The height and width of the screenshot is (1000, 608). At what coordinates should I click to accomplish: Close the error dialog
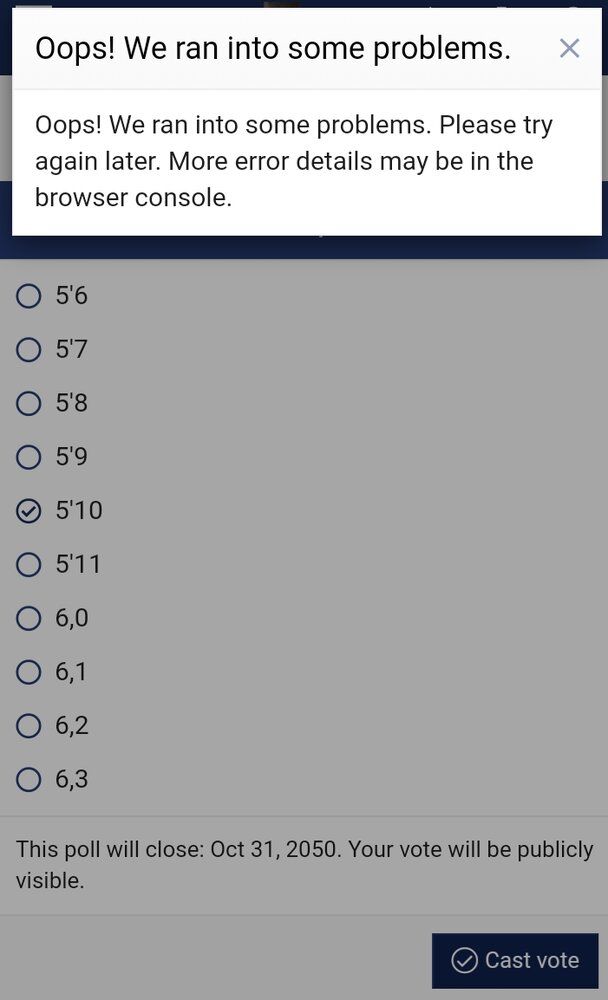click(x=569, y=48)
